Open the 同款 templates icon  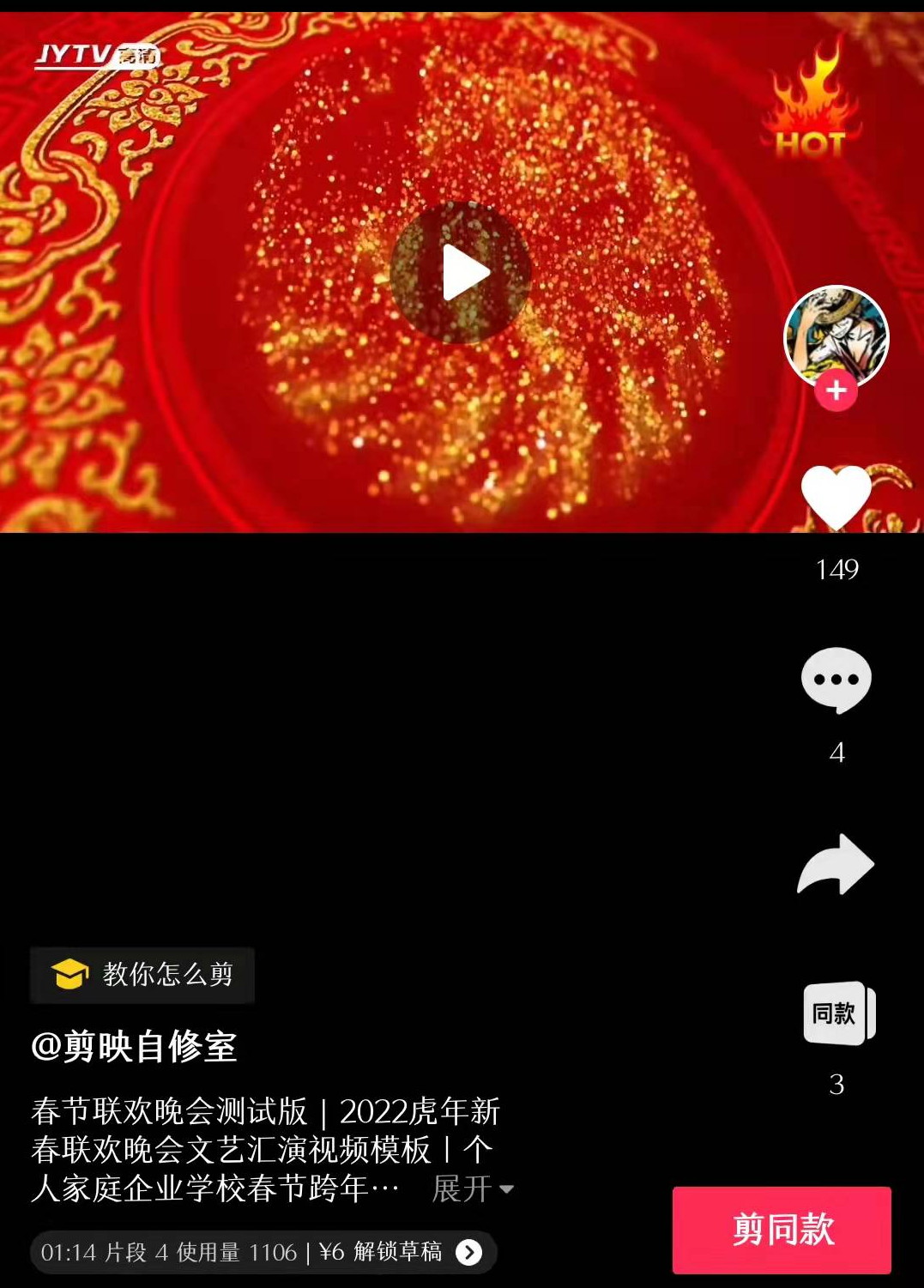pos(837,1013)
